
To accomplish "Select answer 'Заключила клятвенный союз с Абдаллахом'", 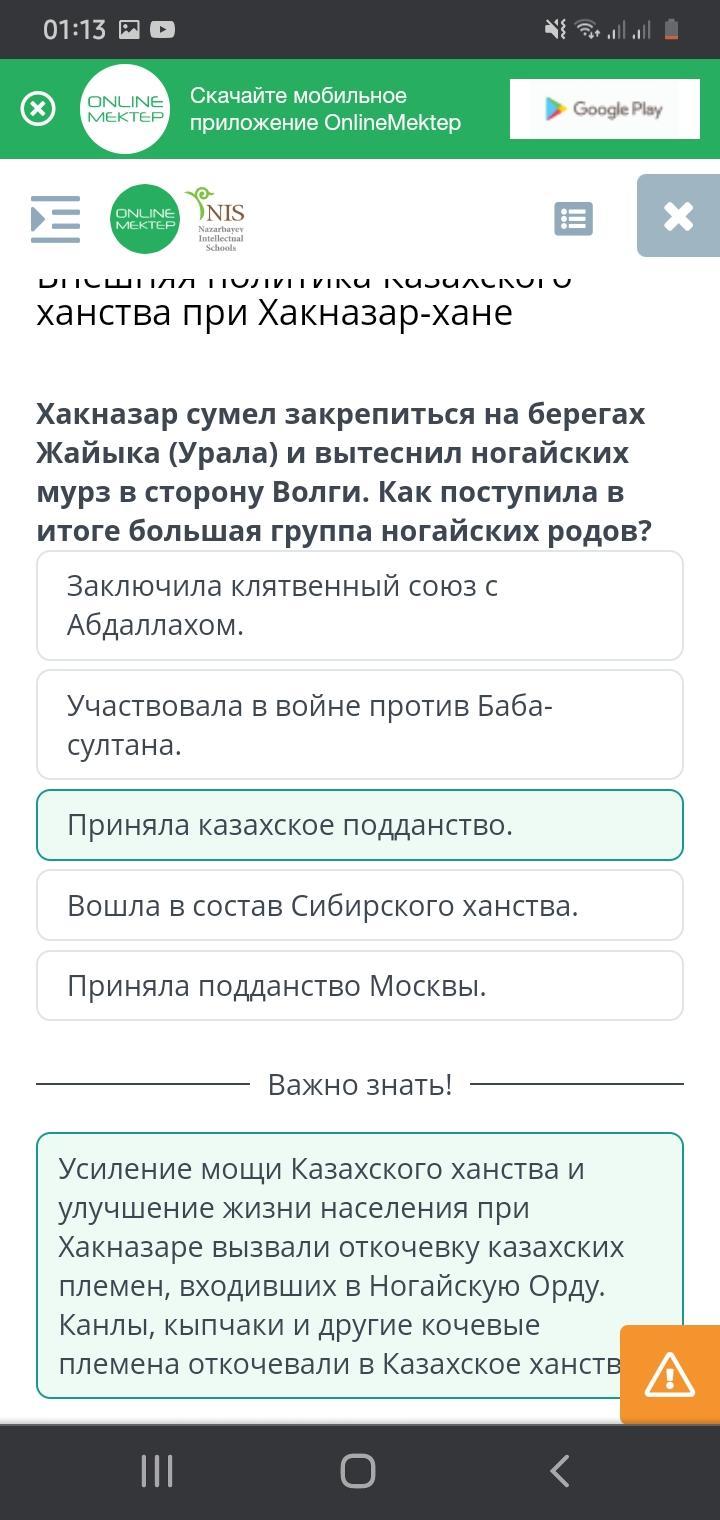I will (x=360, y=605).
